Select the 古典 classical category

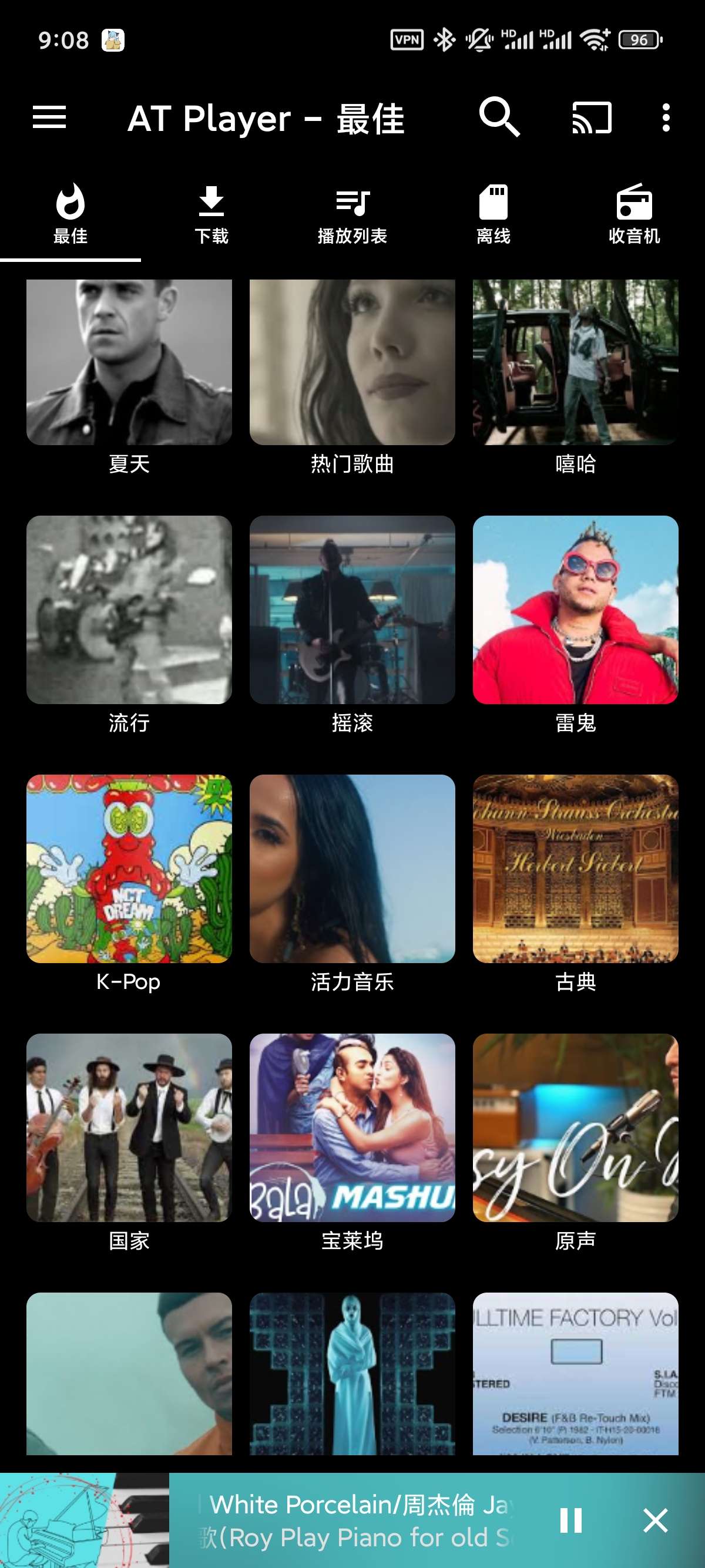[576, 878]
